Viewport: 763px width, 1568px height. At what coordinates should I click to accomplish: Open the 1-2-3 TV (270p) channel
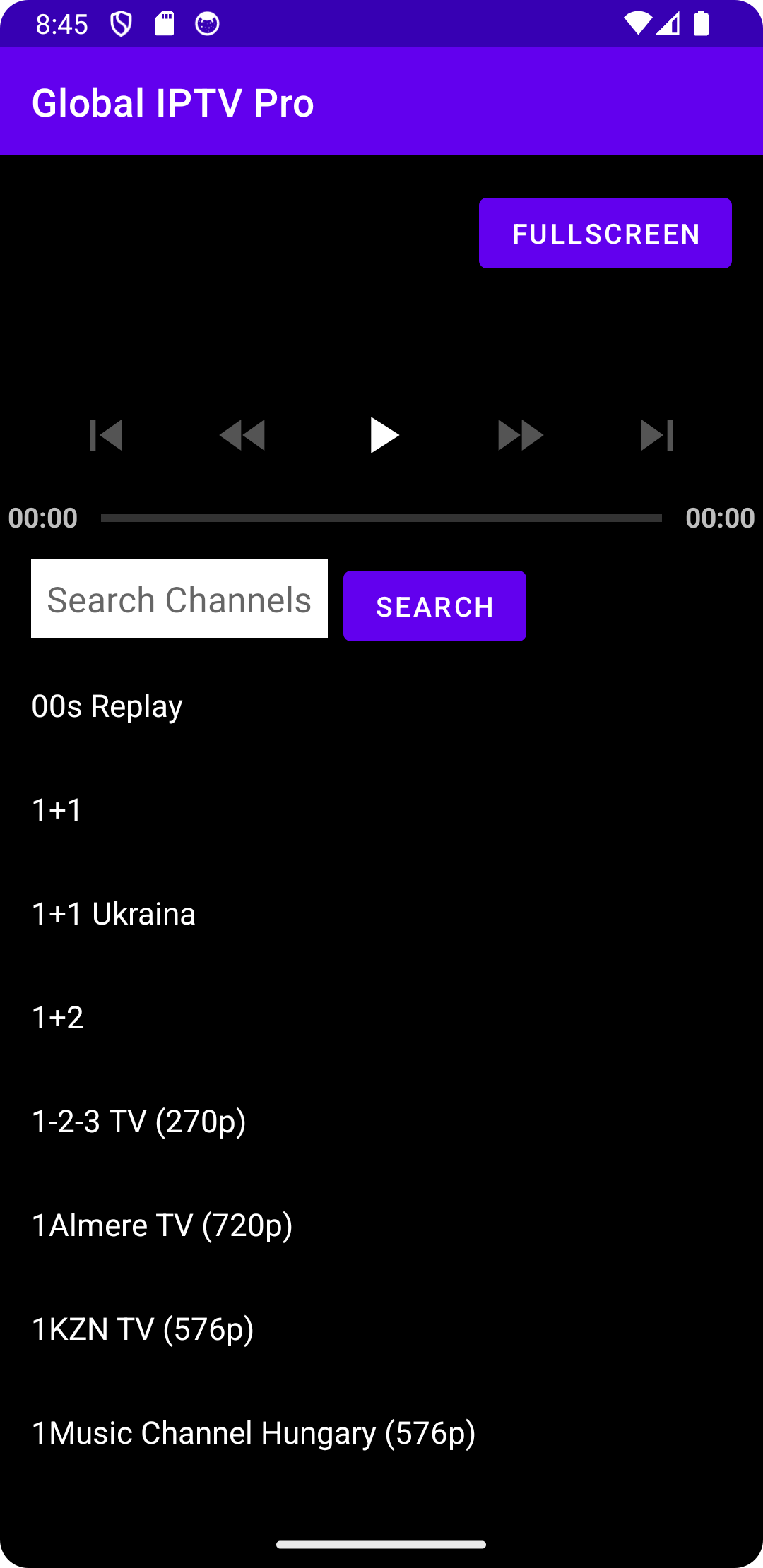138,1120
